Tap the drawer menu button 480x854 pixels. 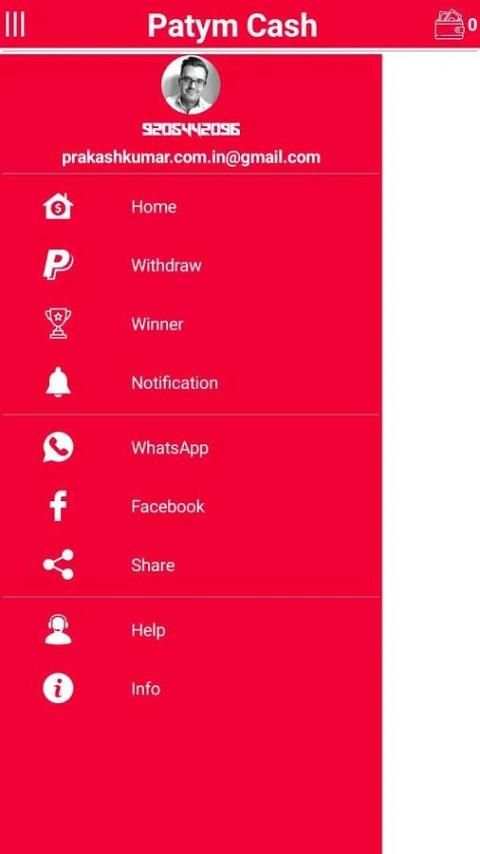(15, 25)
